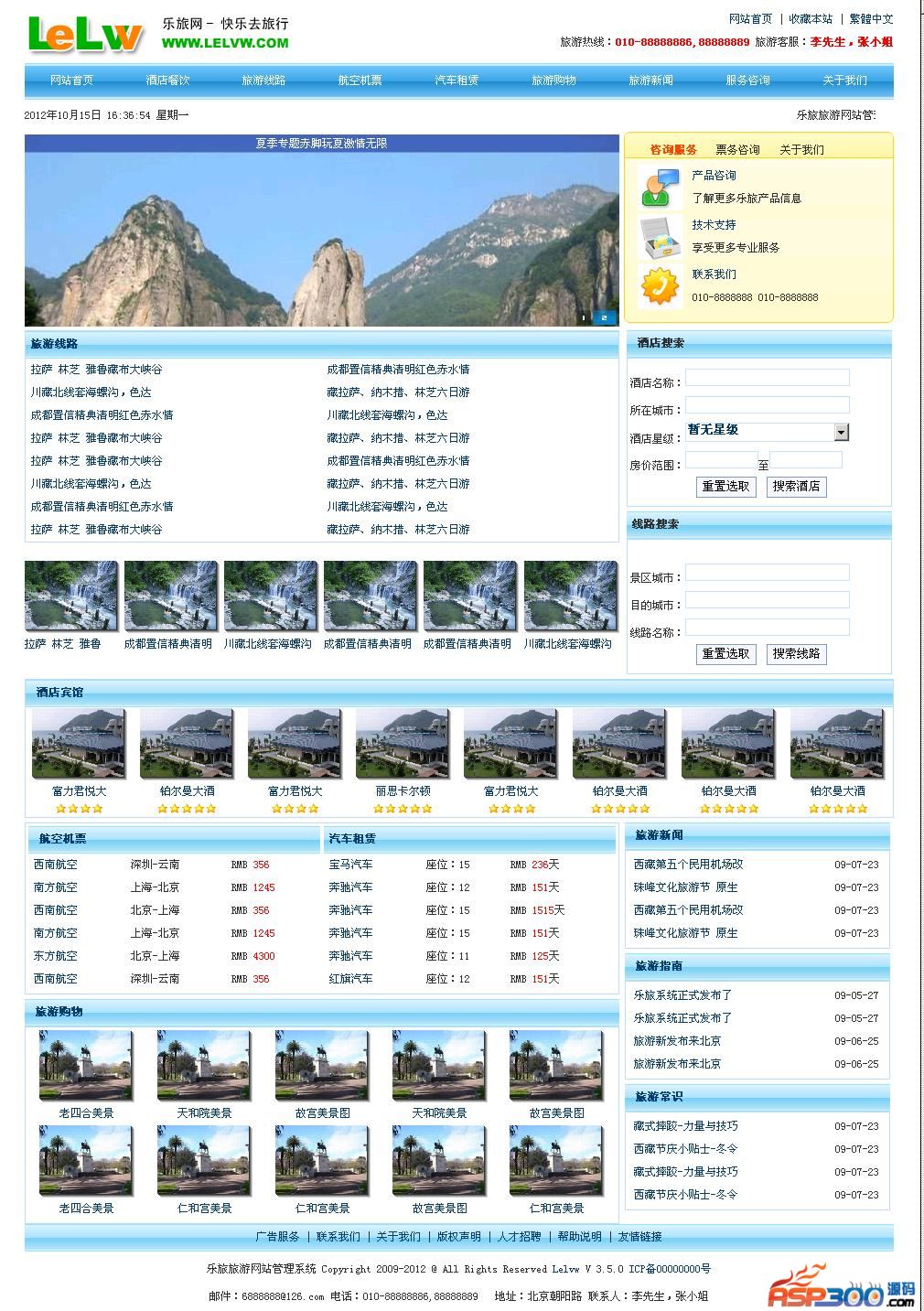Expand the 酒店星级 dropdown
Viewport: 924px width, 1311px height.
pos(841,432)
